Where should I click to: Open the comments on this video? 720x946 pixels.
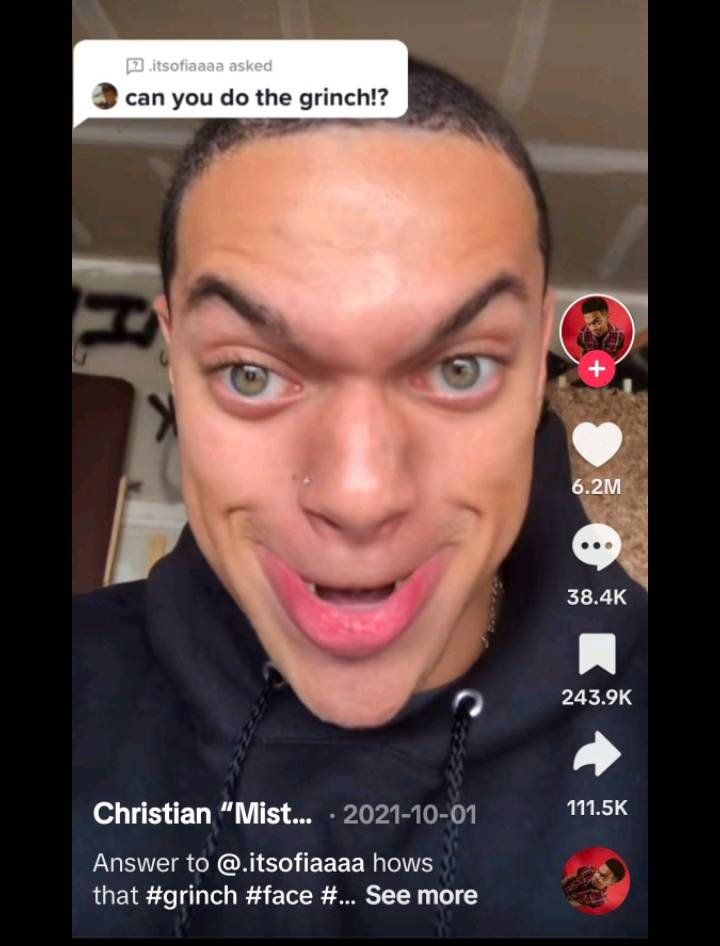(597, 547)
